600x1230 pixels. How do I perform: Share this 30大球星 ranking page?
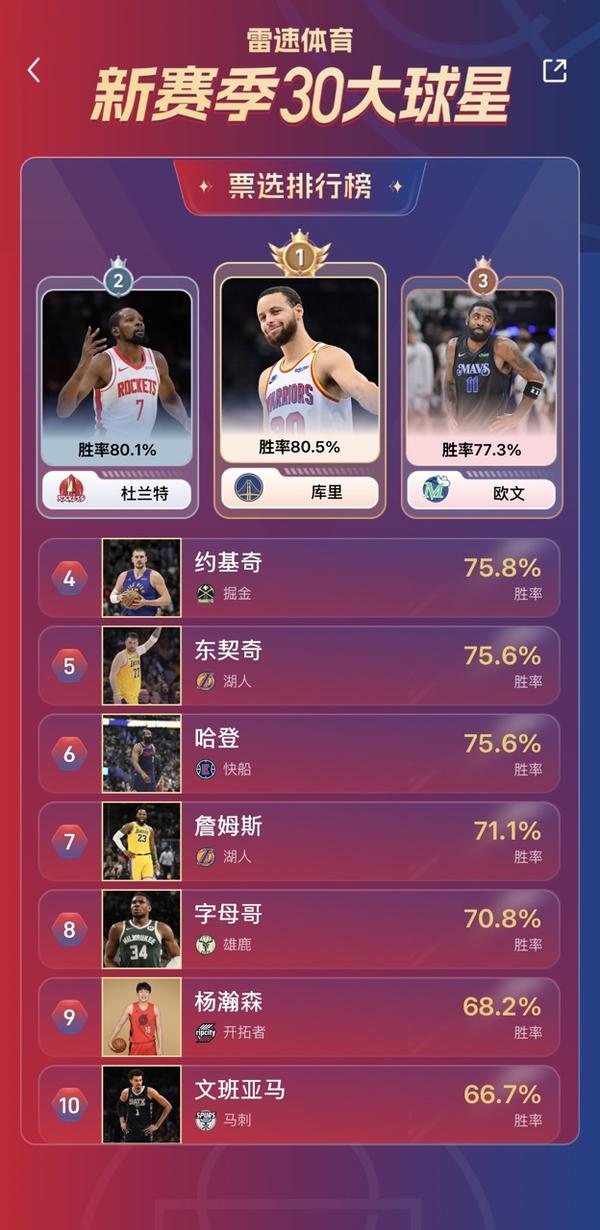point(554,70)
